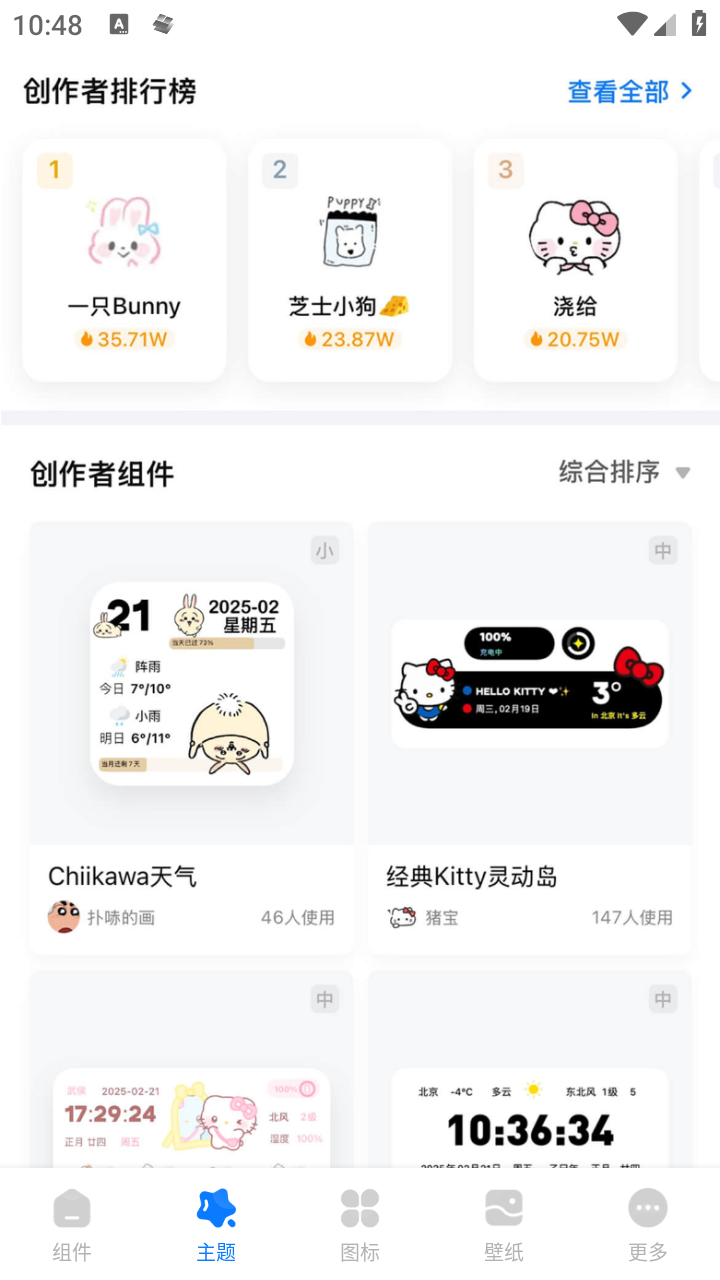Screen dimensions: 720x1280
Task: Open the 经典Kitty灵动岛 widget card
Action: [529, 683]
